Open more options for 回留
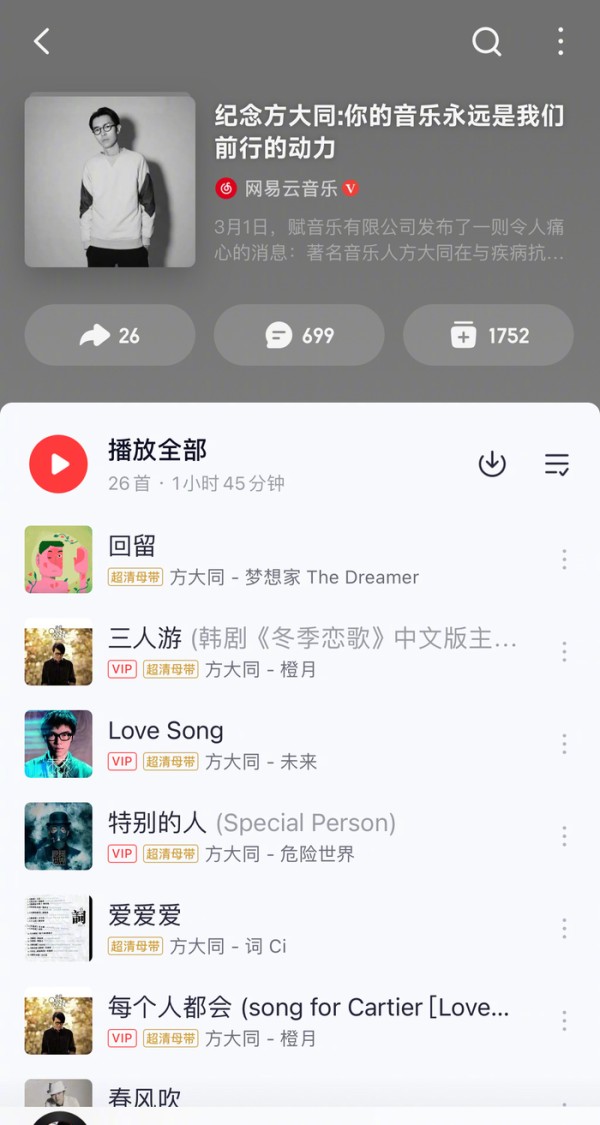Image resolution: width=600 pixels, height=1125 pixels. (564, 560)
